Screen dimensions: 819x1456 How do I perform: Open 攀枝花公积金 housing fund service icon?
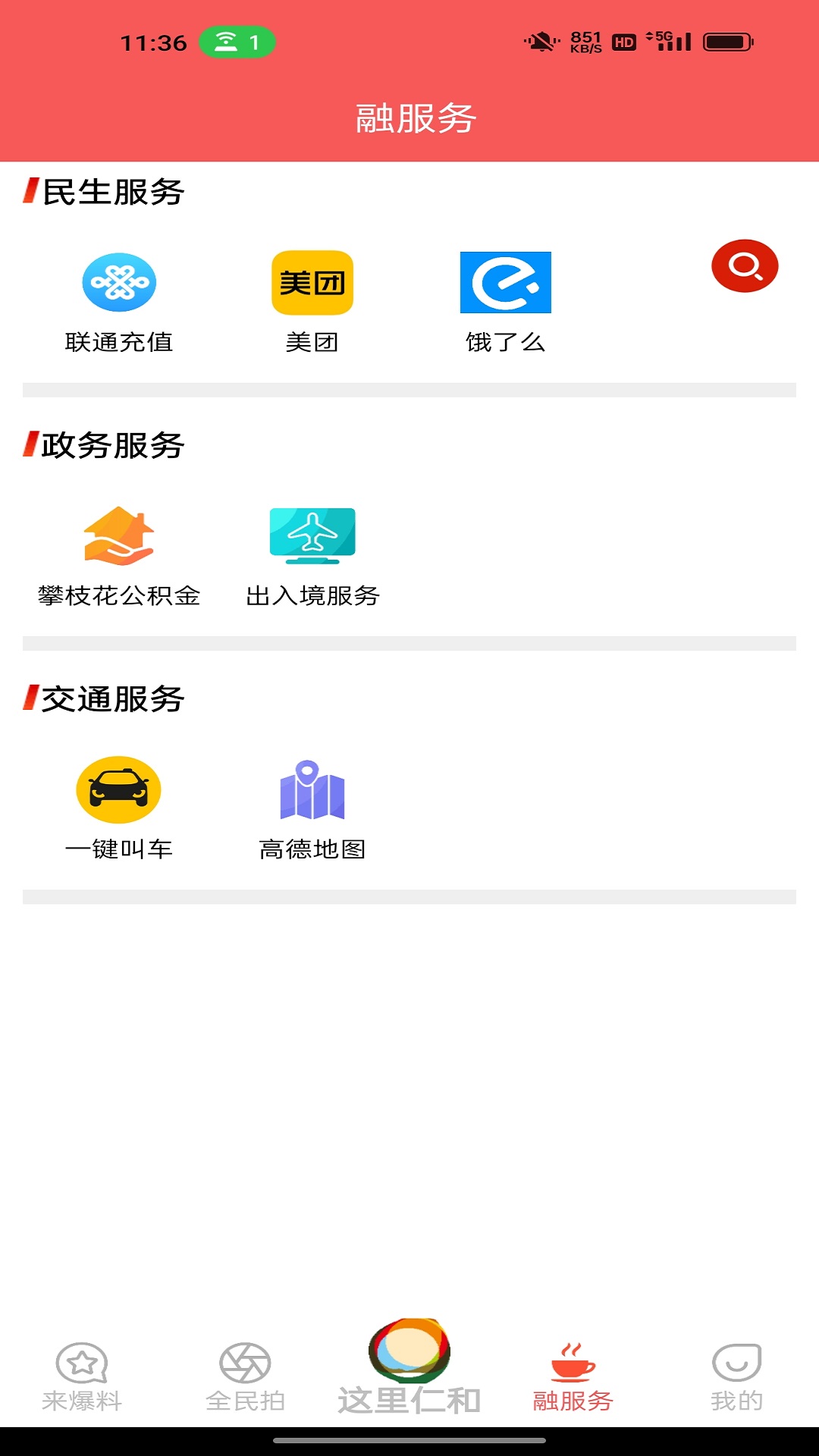[x=119, y=535]
